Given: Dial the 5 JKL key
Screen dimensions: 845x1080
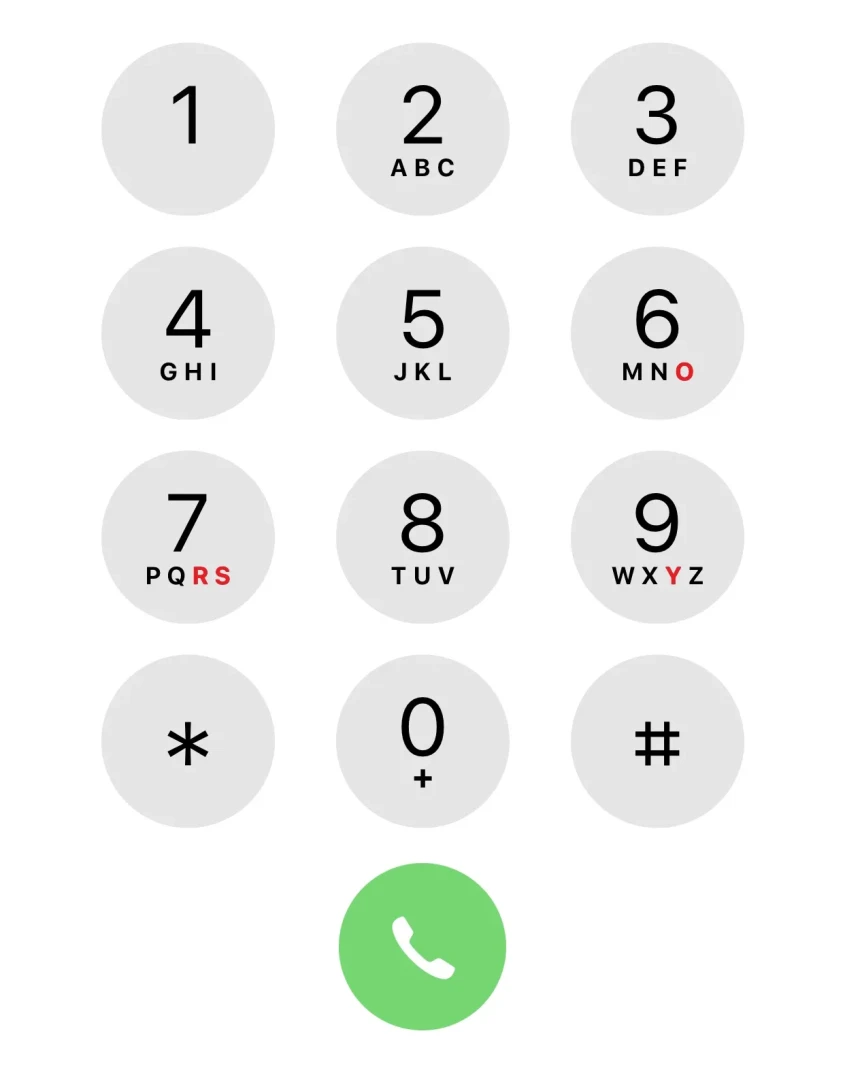Looking at the screenshot, I should point(422,333).
